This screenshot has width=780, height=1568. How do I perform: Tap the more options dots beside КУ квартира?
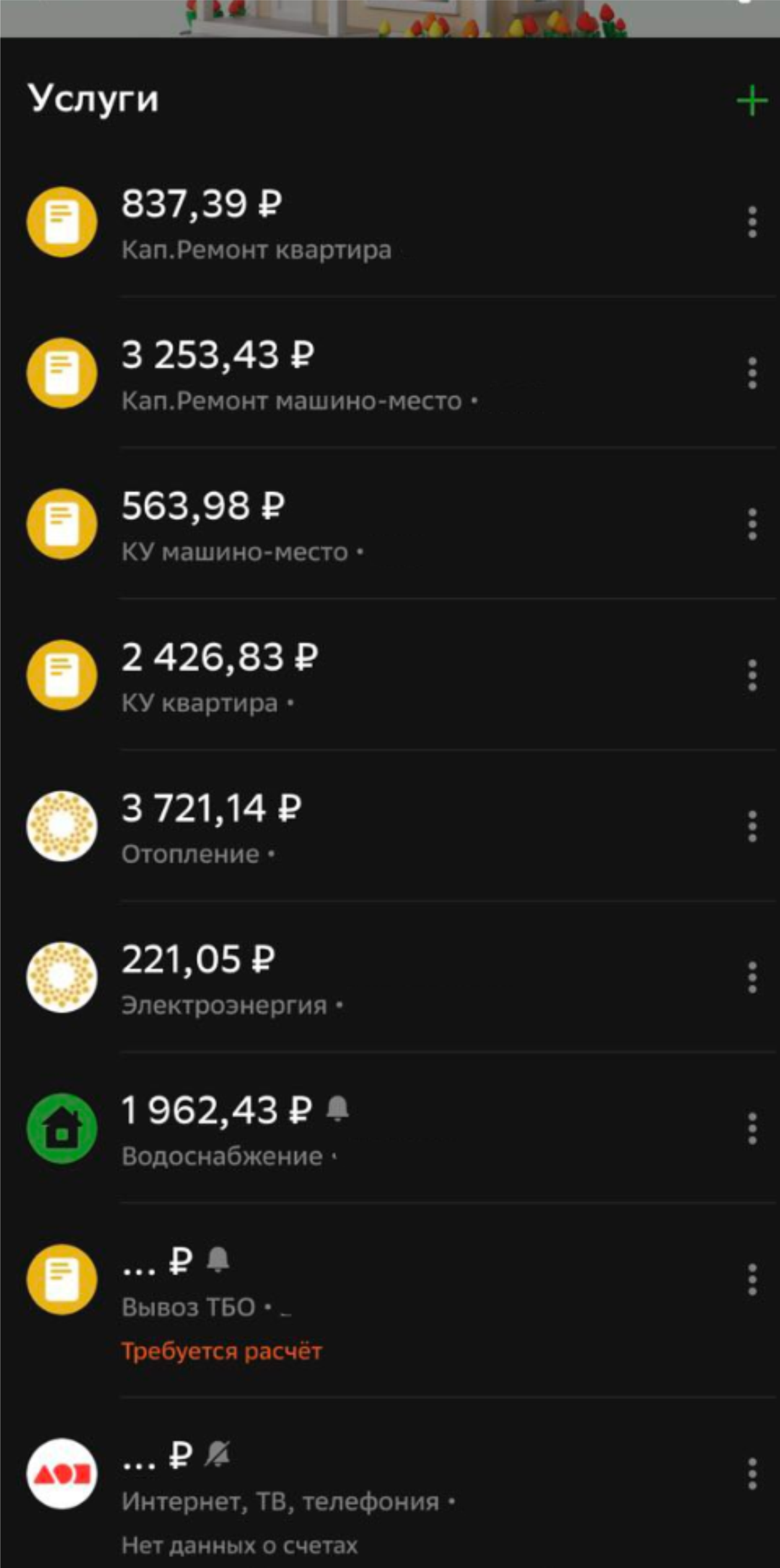coord(752,675)
